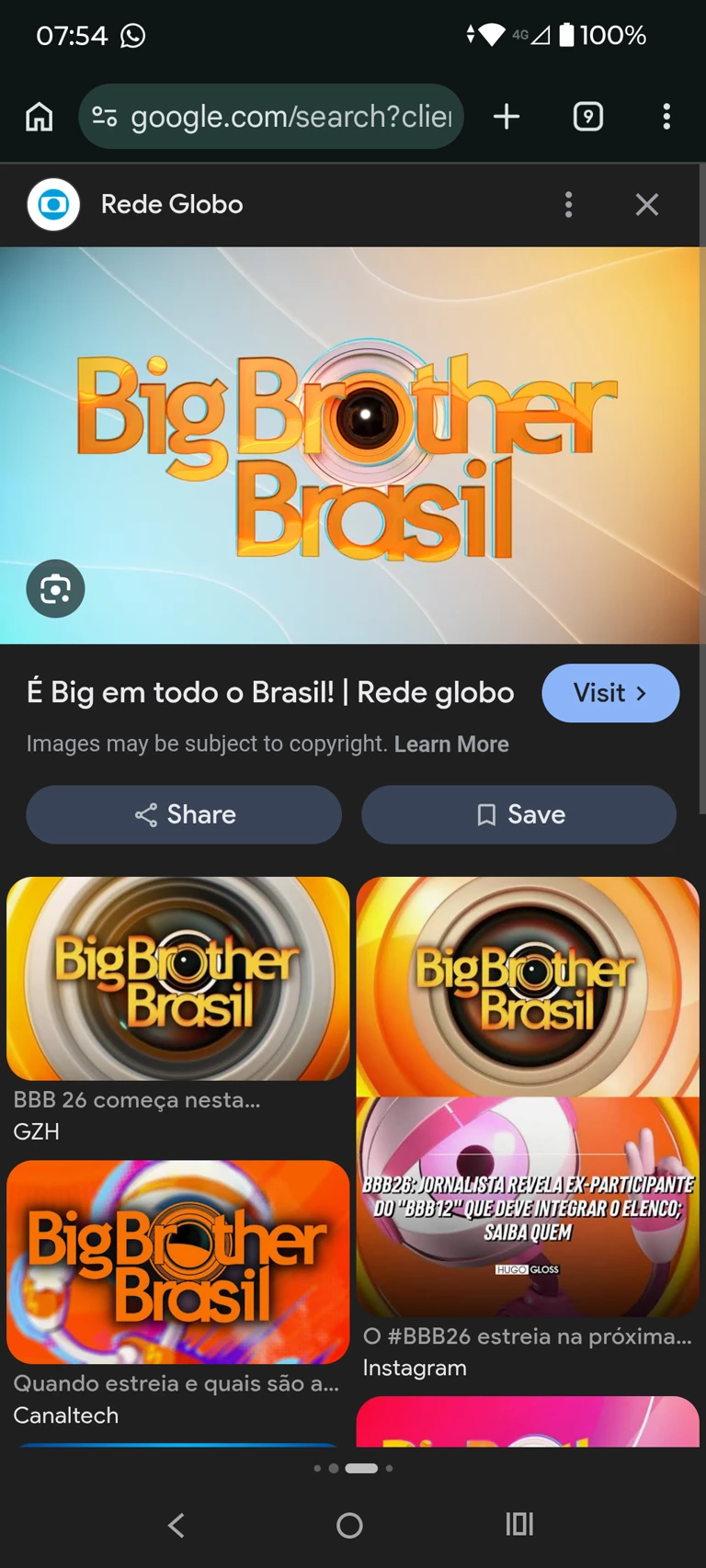
Task: Open recent apps from the navigation bar
Action: 519,1526
